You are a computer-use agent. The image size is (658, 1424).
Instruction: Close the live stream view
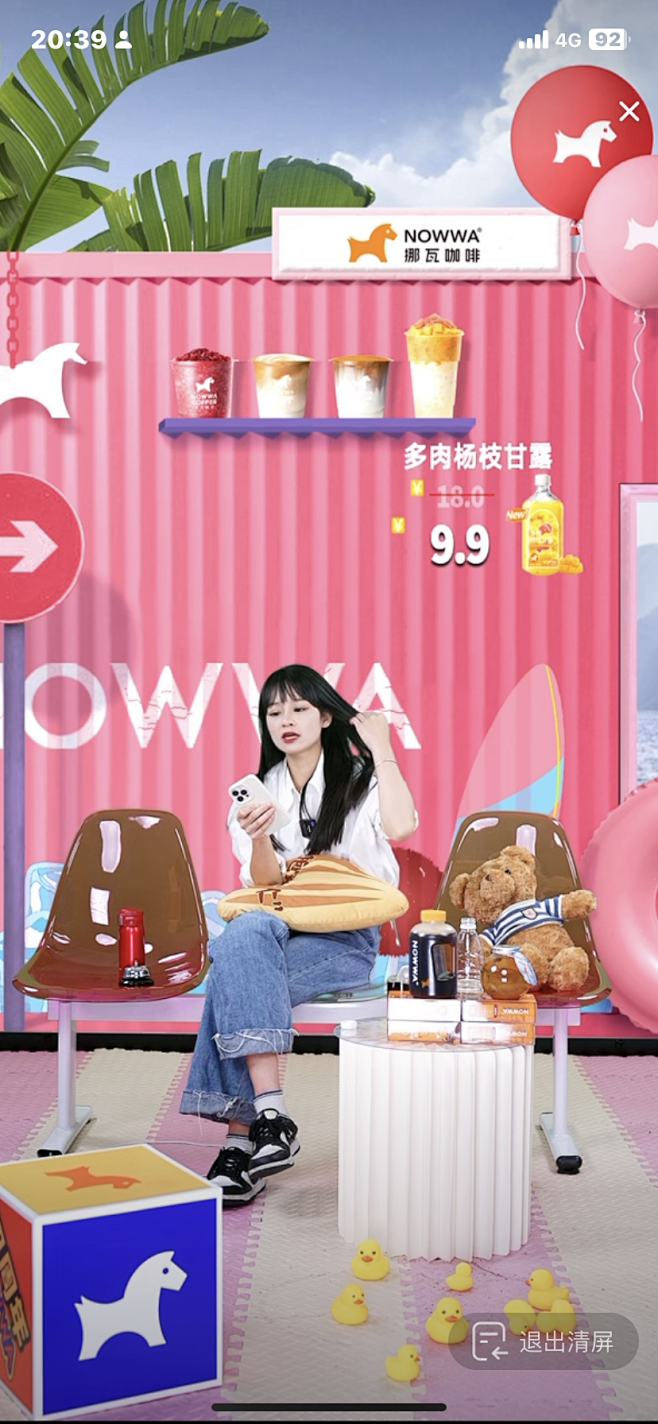629,111
